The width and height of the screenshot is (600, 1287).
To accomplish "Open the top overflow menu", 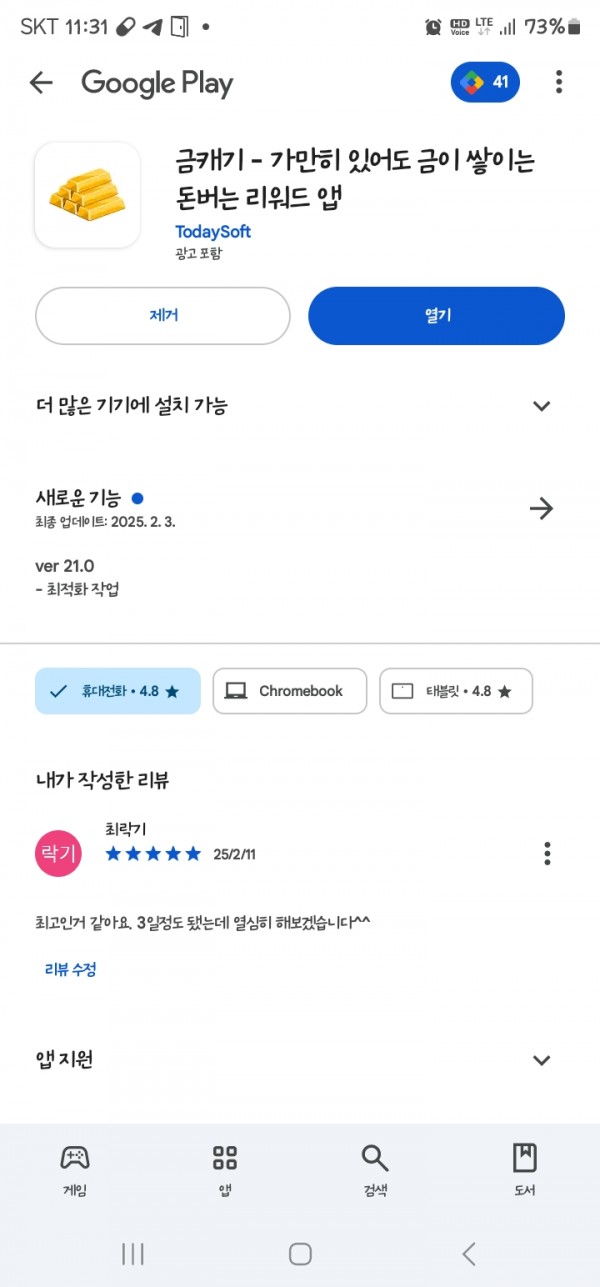I will pos(559,82).
